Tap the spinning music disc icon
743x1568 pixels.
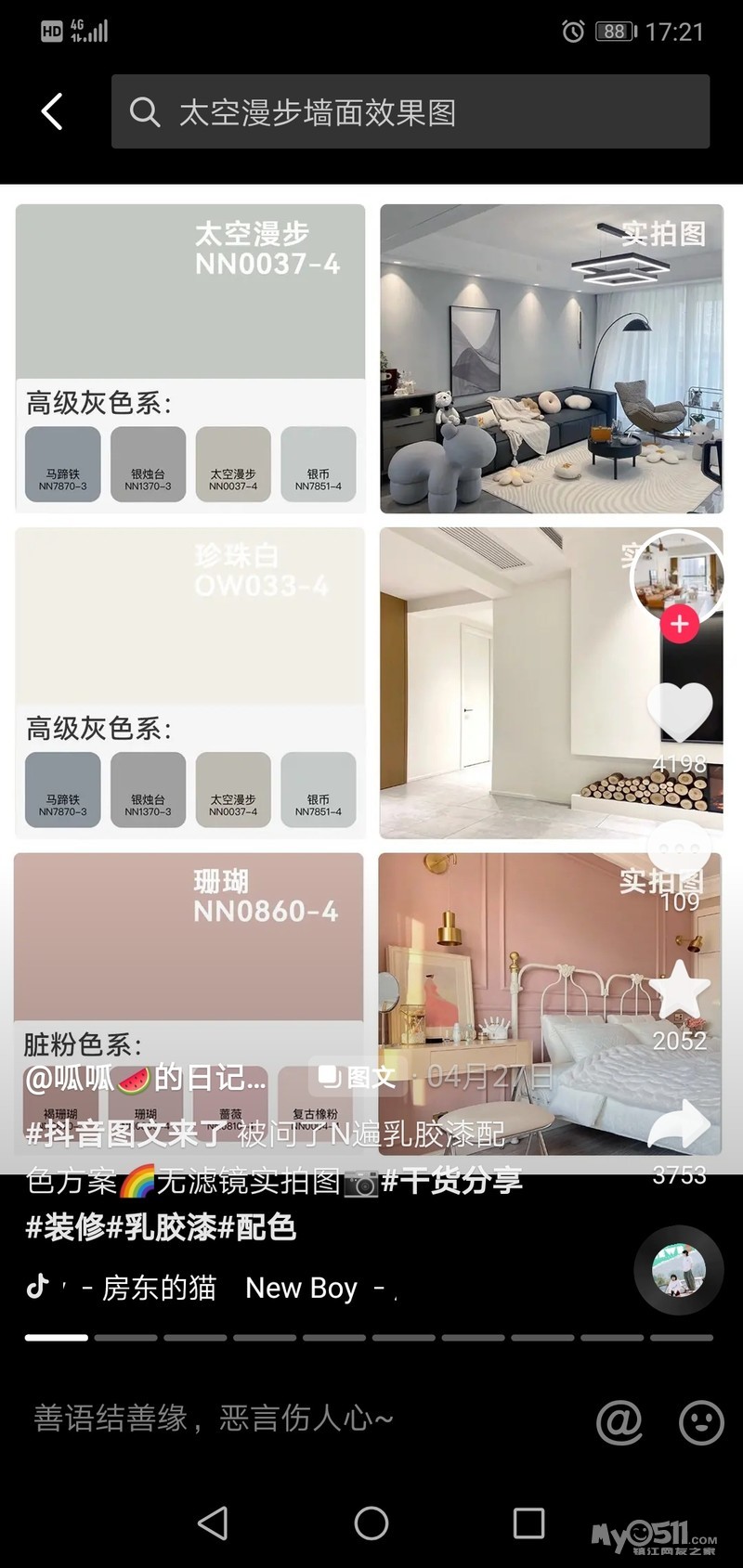point(679,1270)
